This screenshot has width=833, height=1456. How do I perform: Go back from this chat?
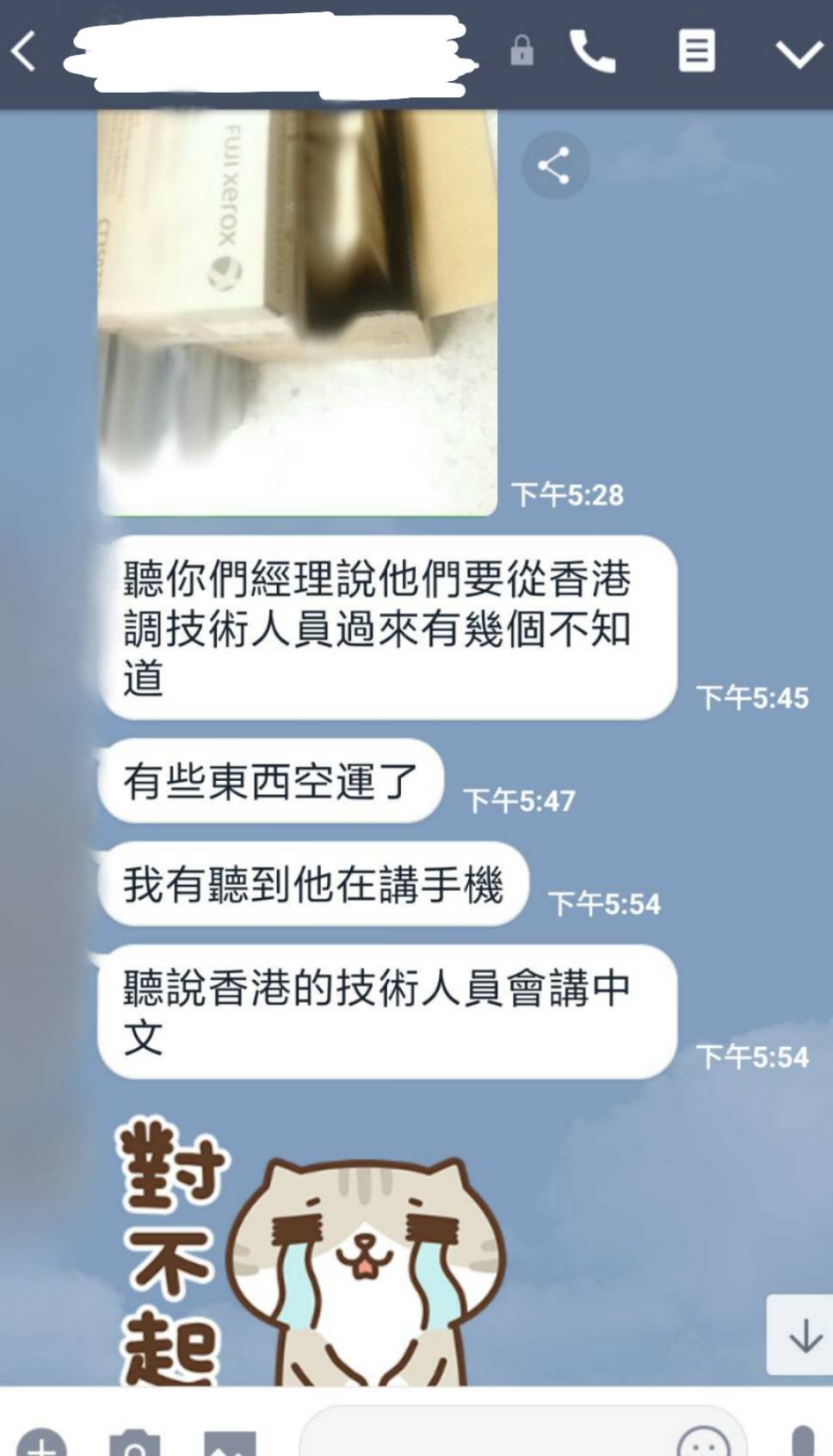click(24, 52)
